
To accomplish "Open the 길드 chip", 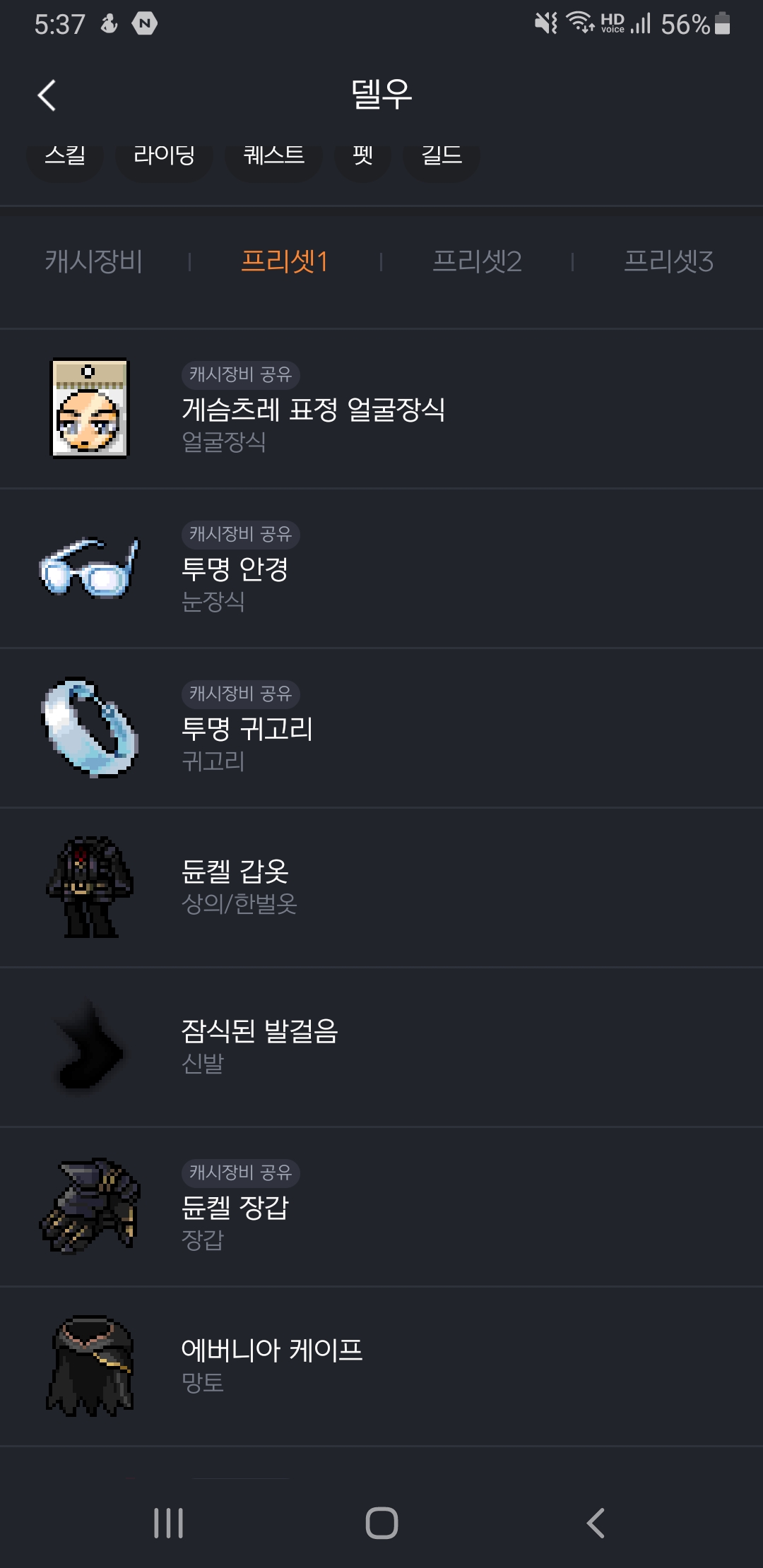I will [x=442, y=158].
